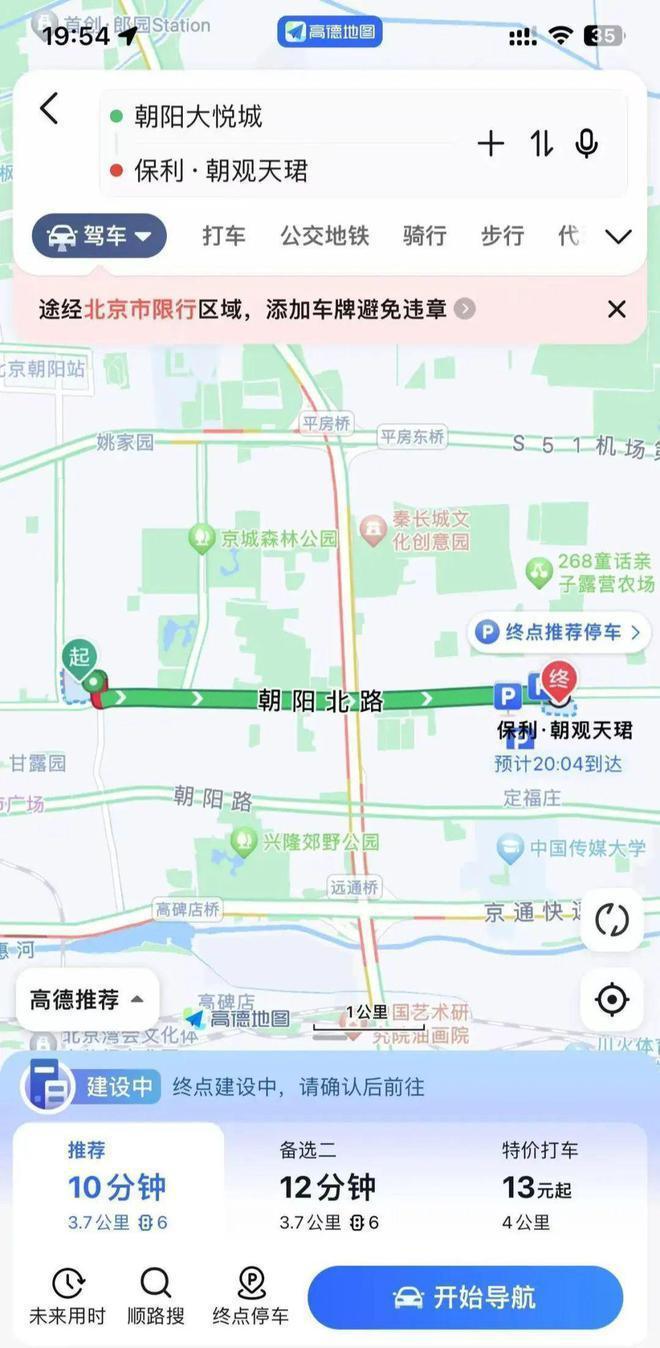Swap start and destination
This screenshot has height=1348, width=660.
click(x=542, y=144)
